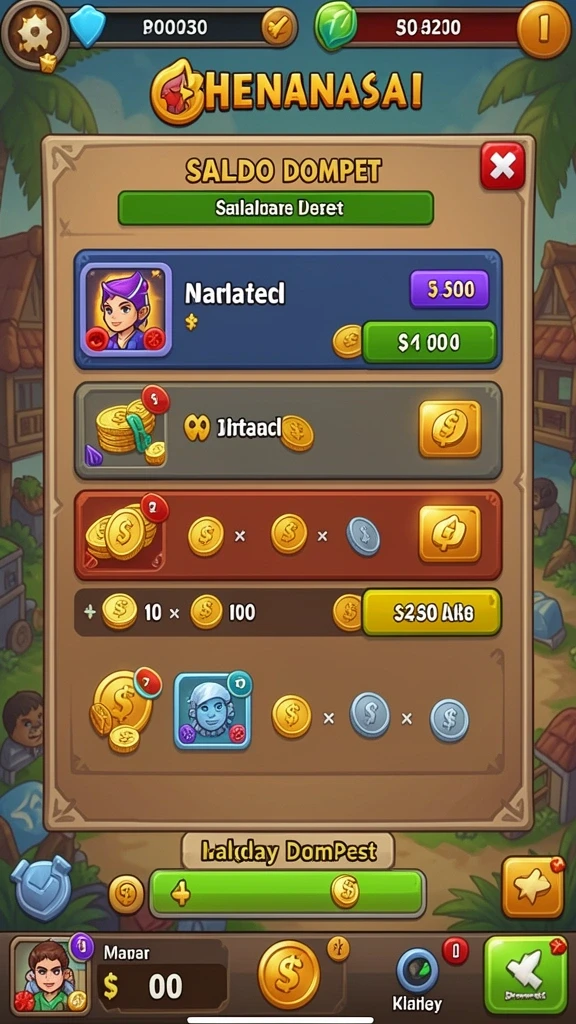Tap the green $1 000 button
576x1024 pixels.
429,342
